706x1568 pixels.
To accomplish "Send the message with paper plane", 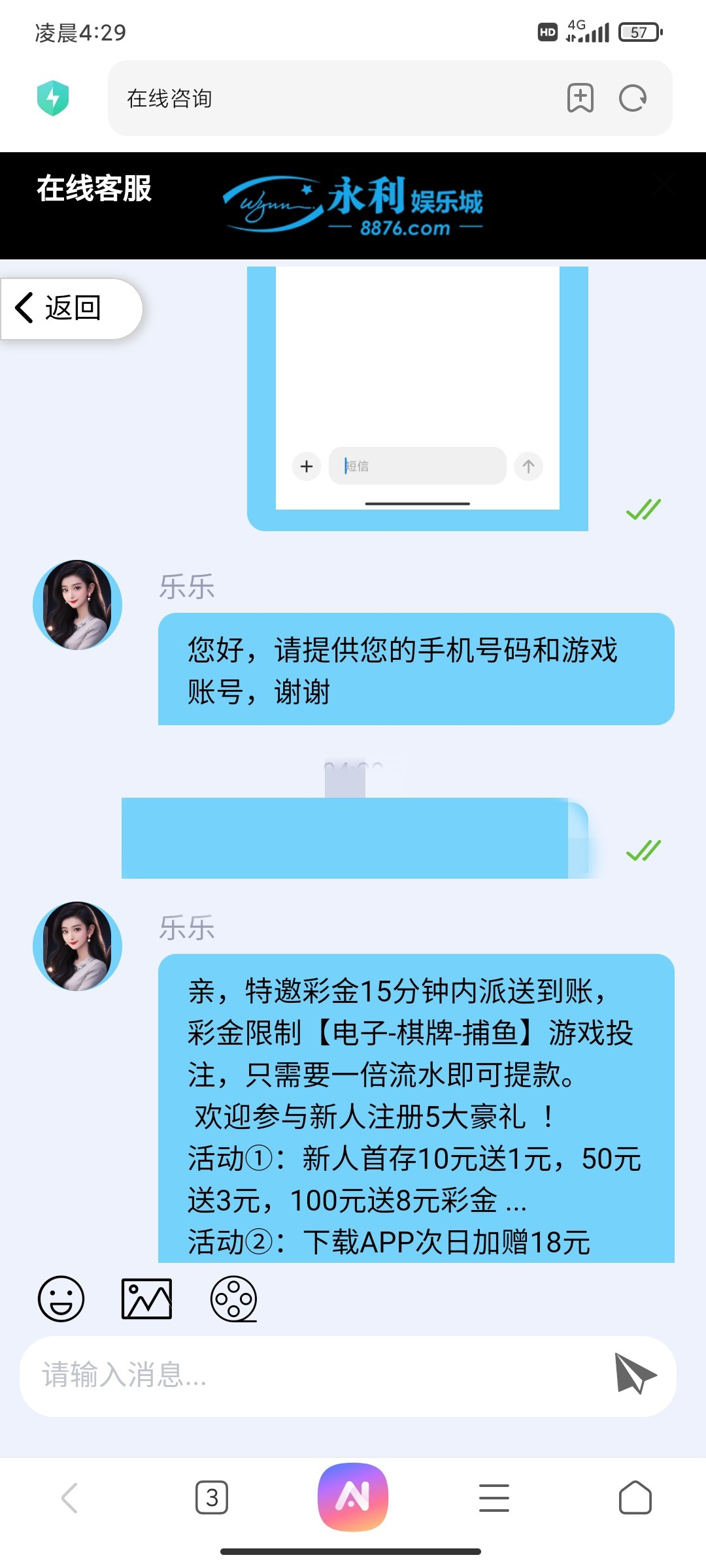I will pyautogui.click(x=635, y=1373).
